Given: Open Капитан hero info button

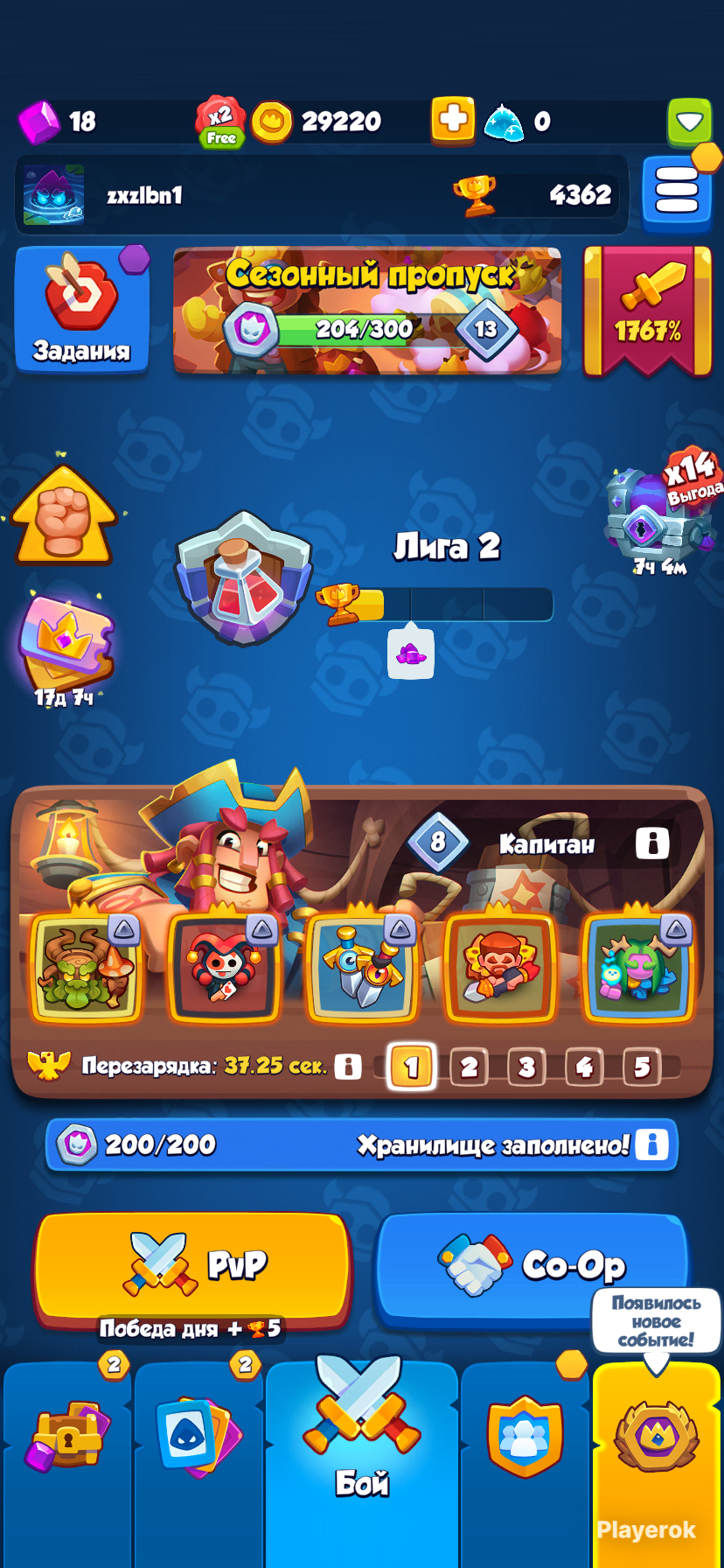Looking at the screenshot, I should [x=652, y=843].
